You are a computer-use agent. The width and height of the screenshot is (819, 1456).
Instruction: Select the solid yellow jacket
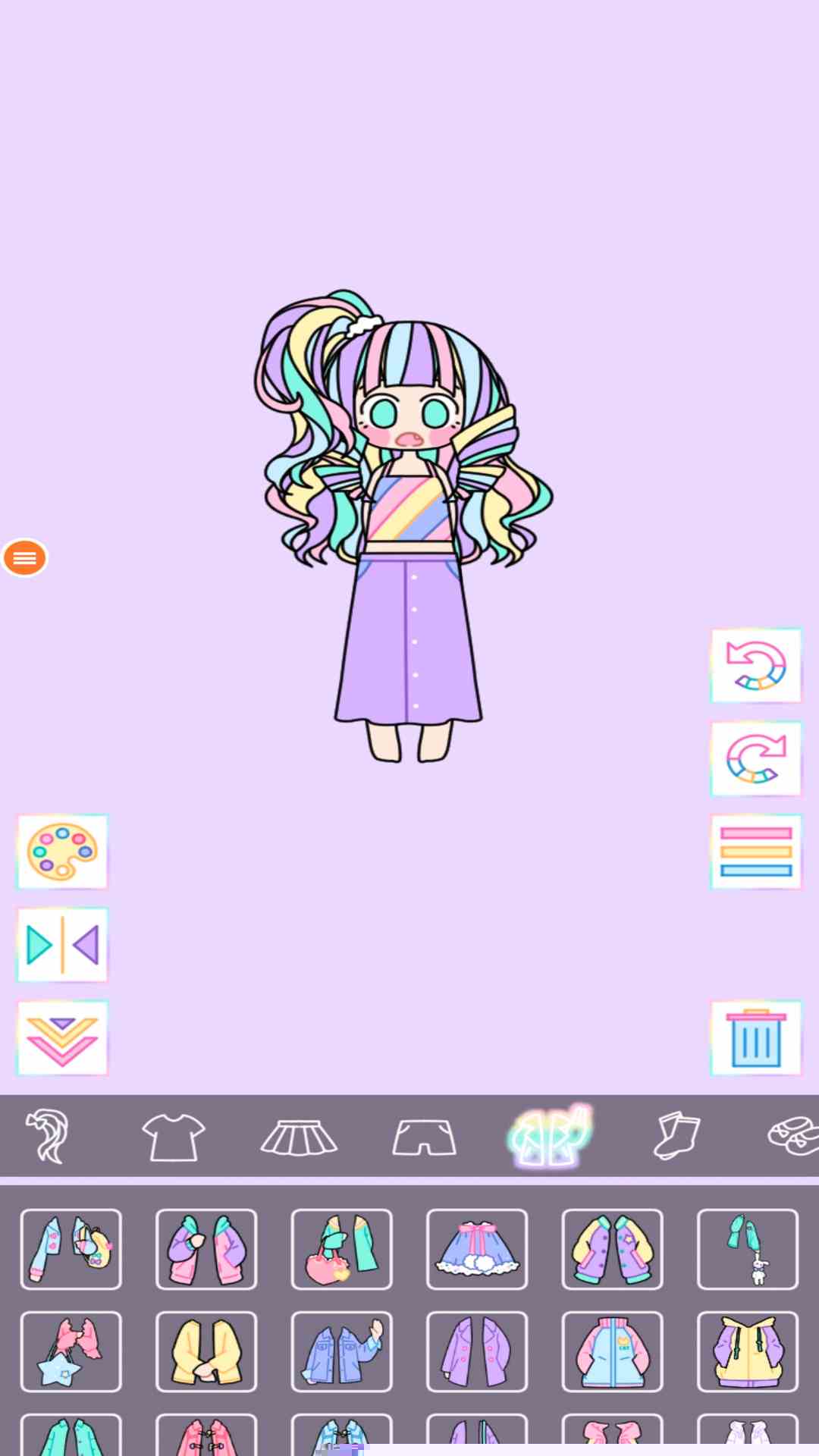206,1352
